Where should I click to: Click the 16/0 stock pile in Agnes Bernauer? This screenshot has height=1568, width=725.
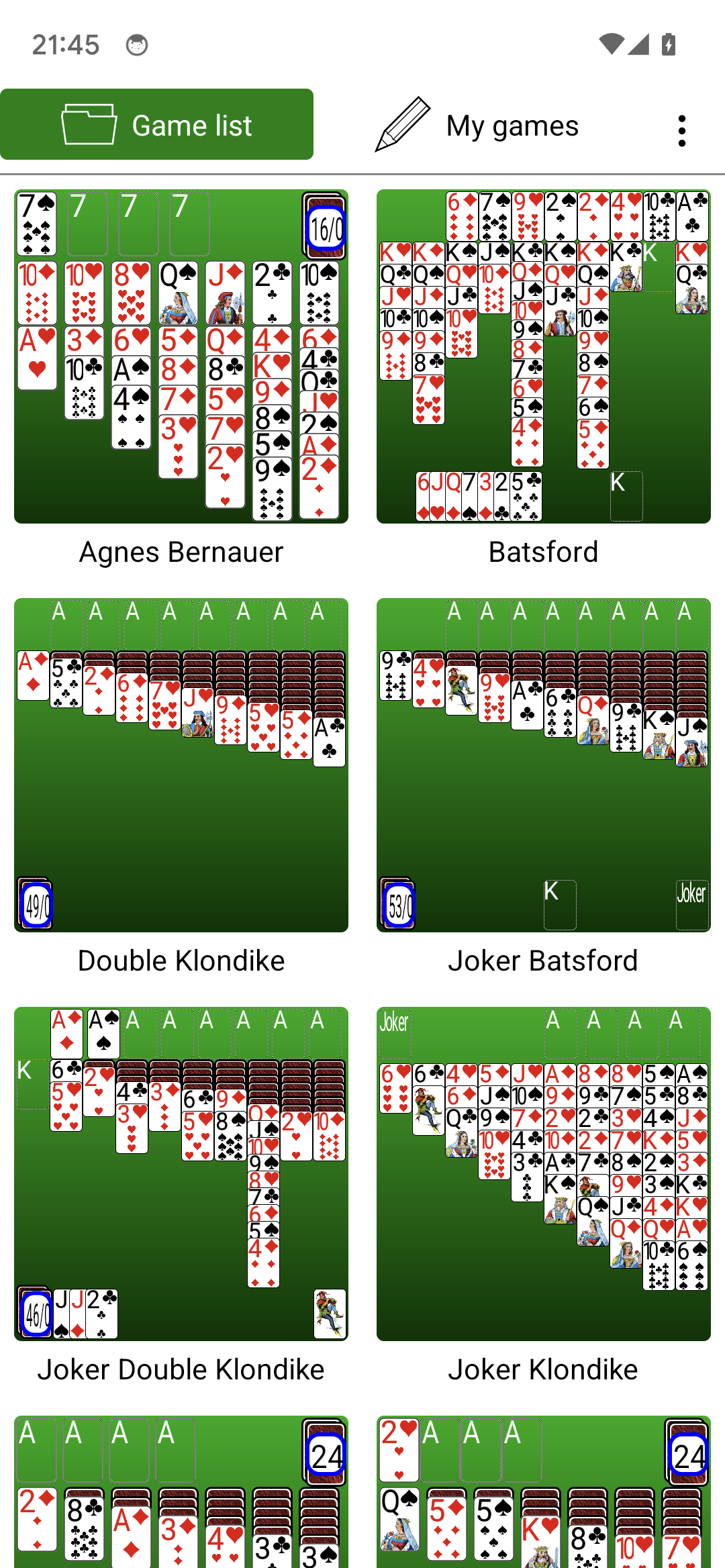coord(324,225)
